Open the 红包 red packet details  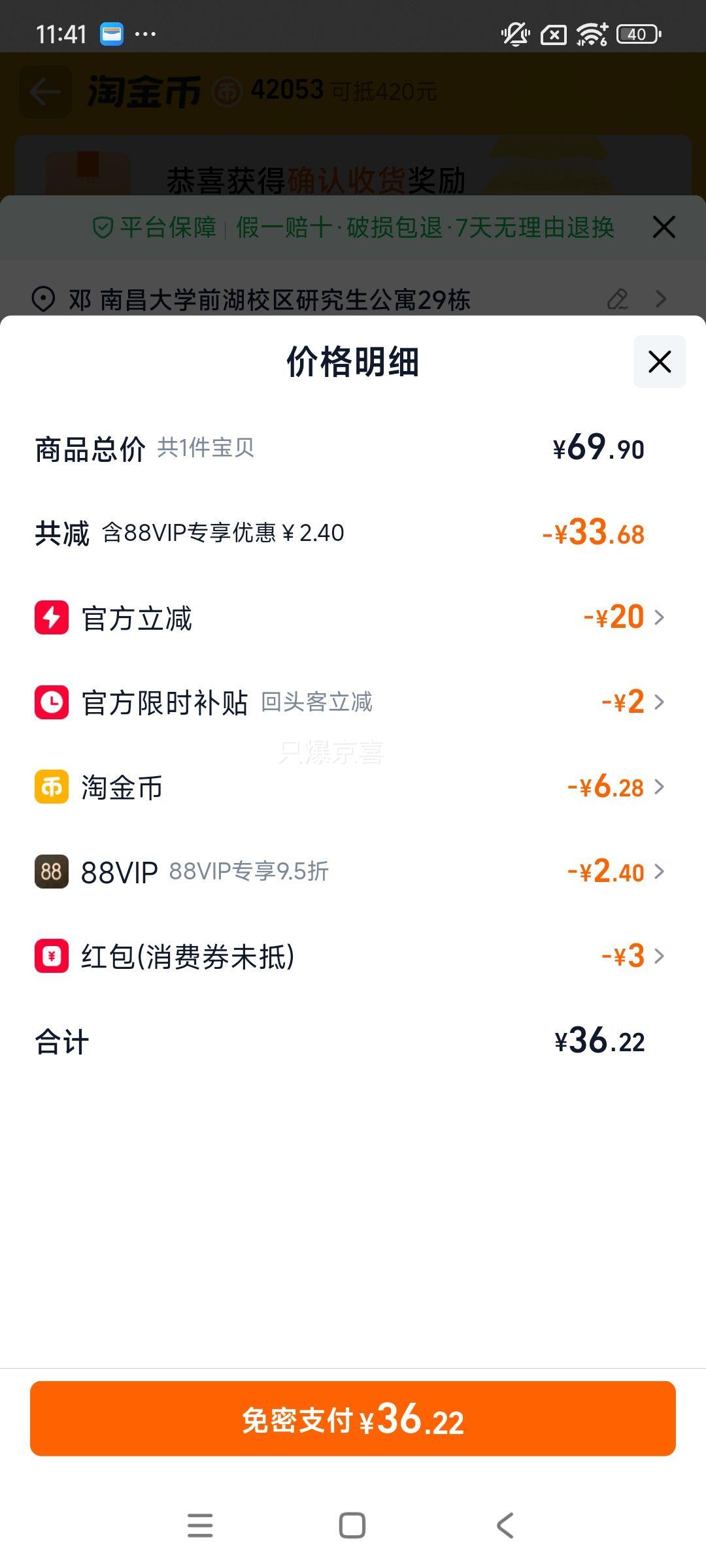click(353, 956)
